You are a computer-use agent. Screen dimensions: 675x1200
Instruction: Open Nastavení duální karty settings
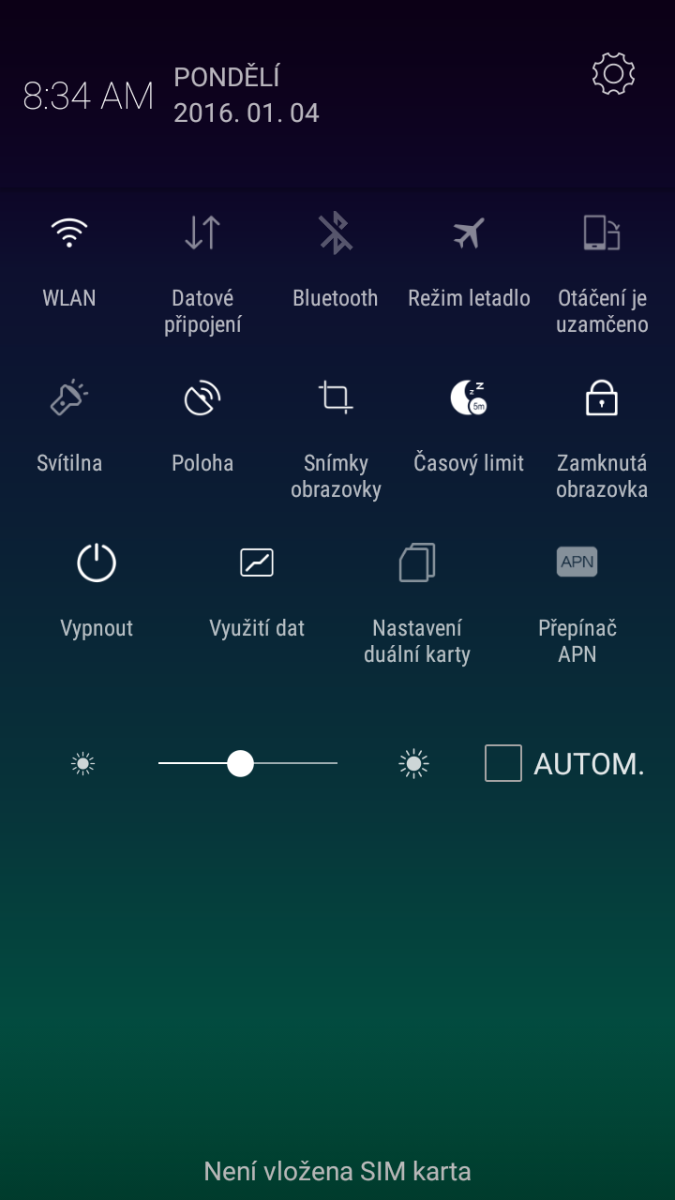click(417, 563)
